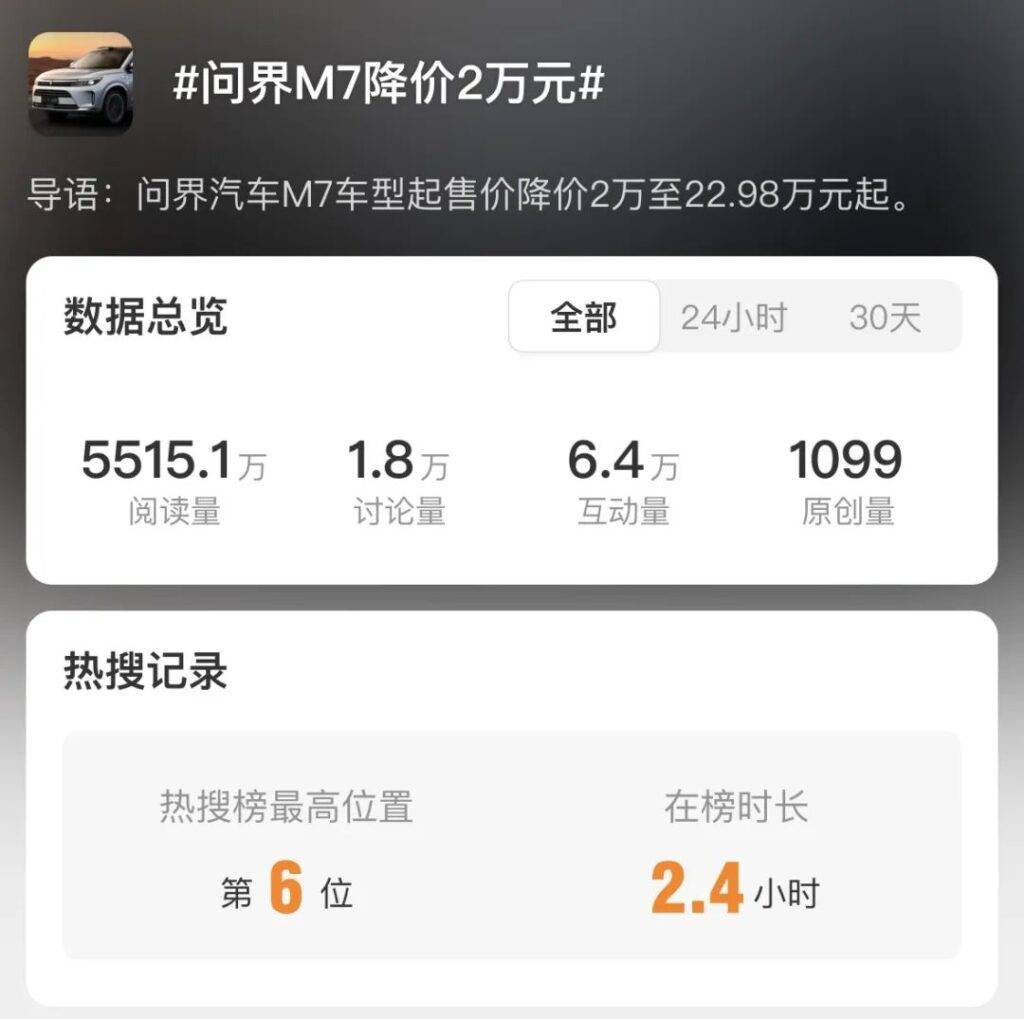
Task: Switch to the 全部 data tab
Action: [584, 317]
